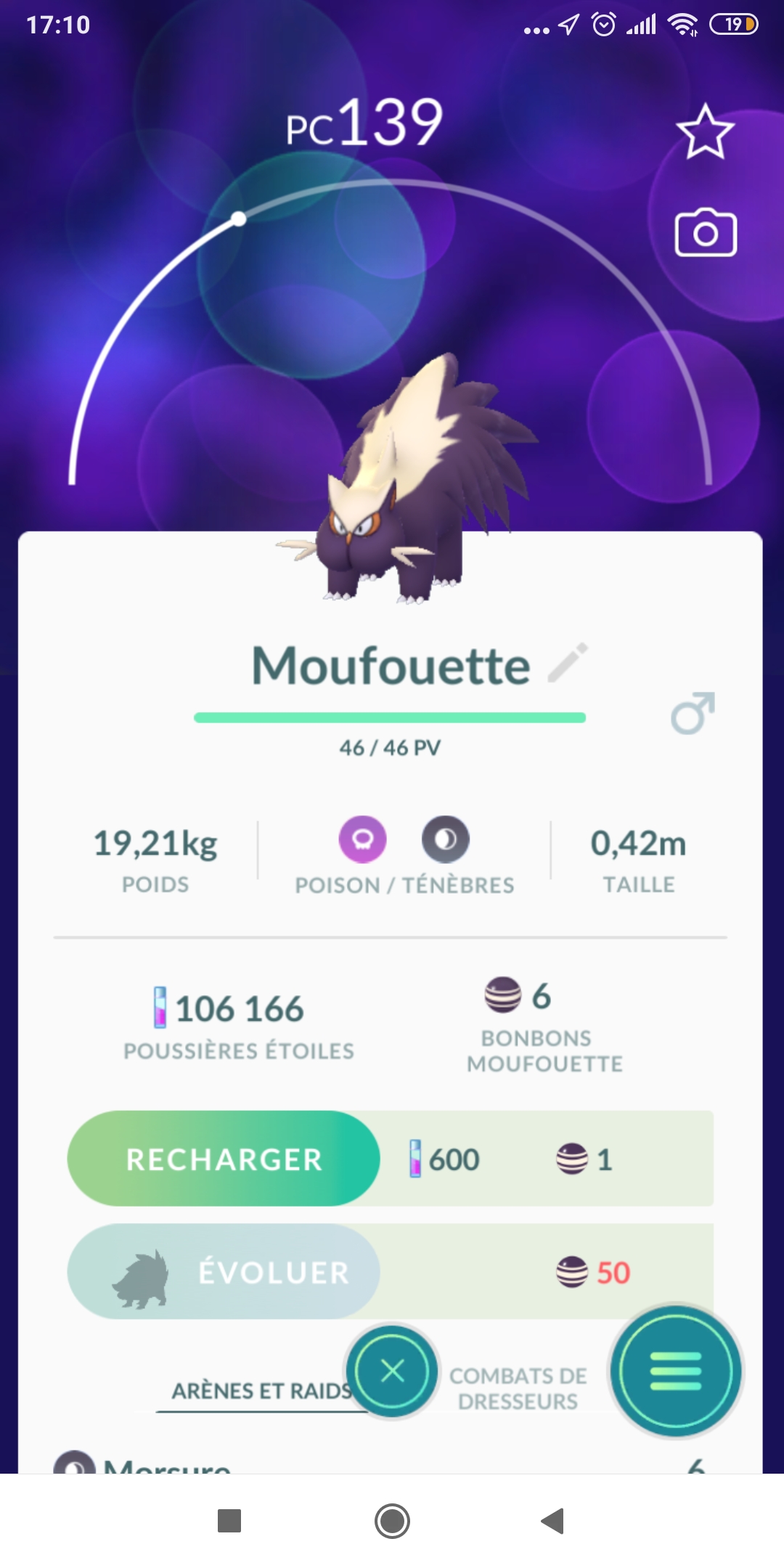Switch to the Arènes et Raids tab
This screenshot has height=1568, width=784.
click(x=260, y=1391)
